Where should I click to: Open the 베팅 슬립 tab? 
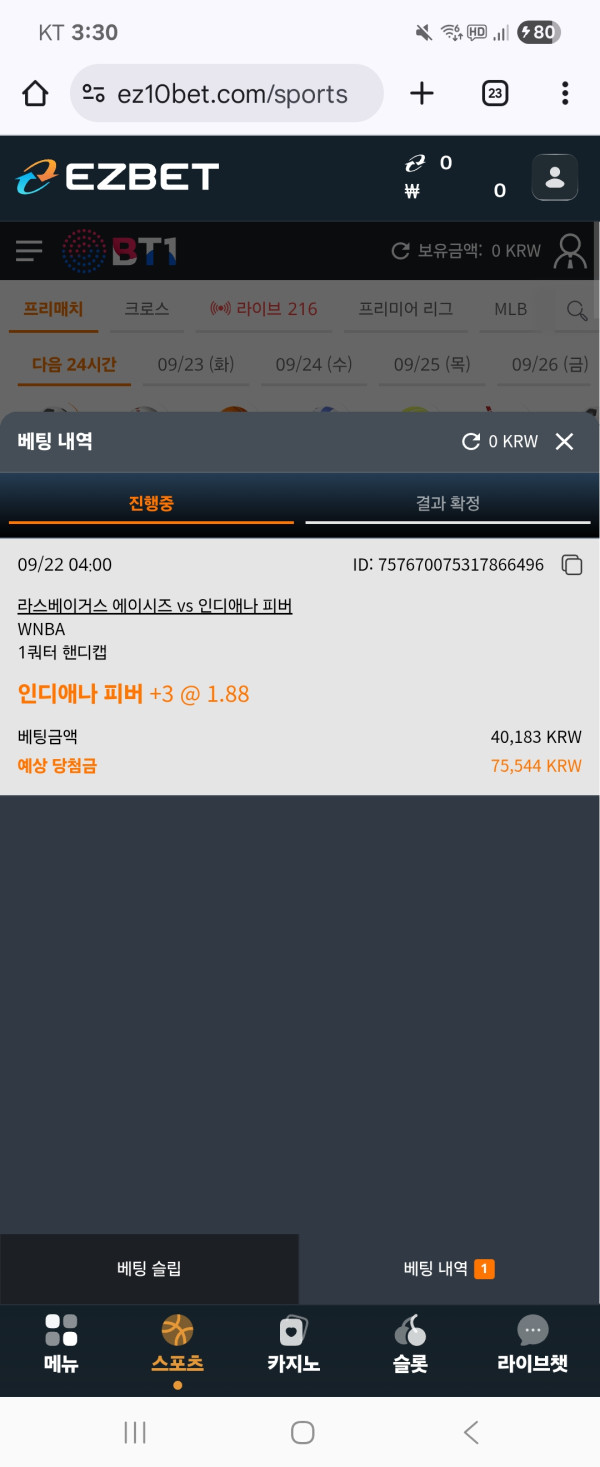149,1269
